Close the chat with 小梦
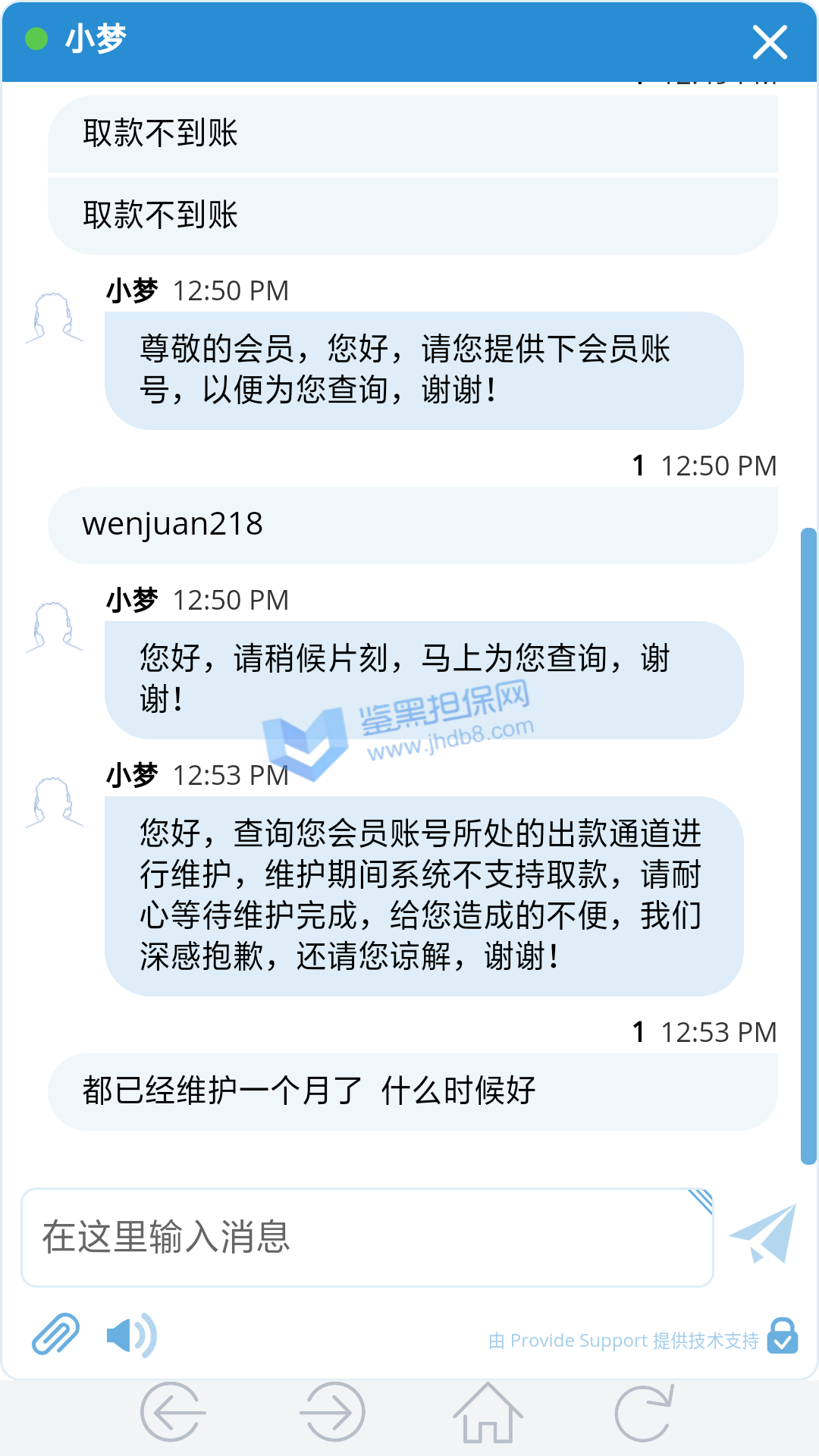This screenshot has height=1456, width=819. click(770, 42)
